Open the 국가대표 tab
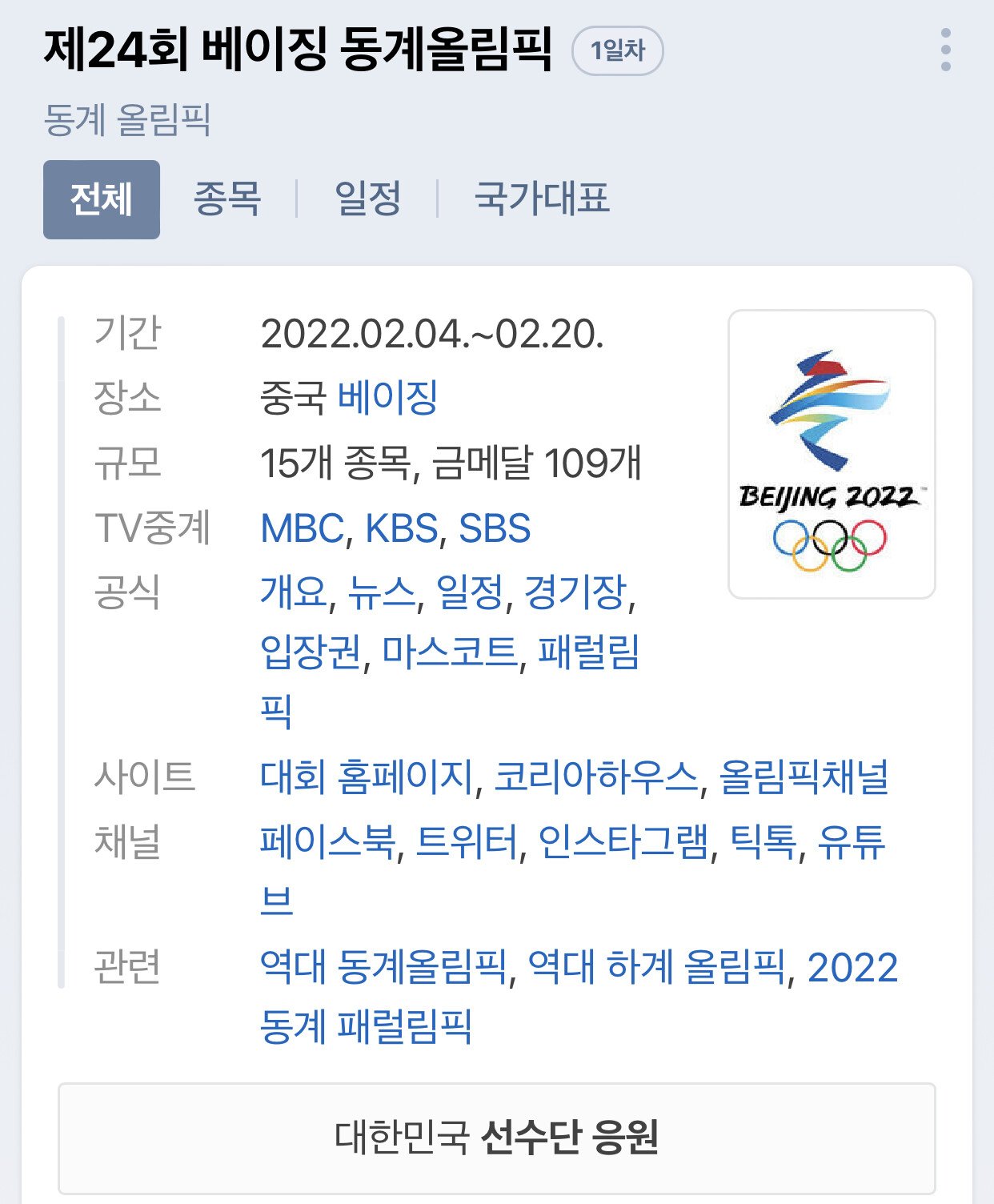Viewport: 994px width, 1204px height. pyautogui.click(x=542, y=199)
